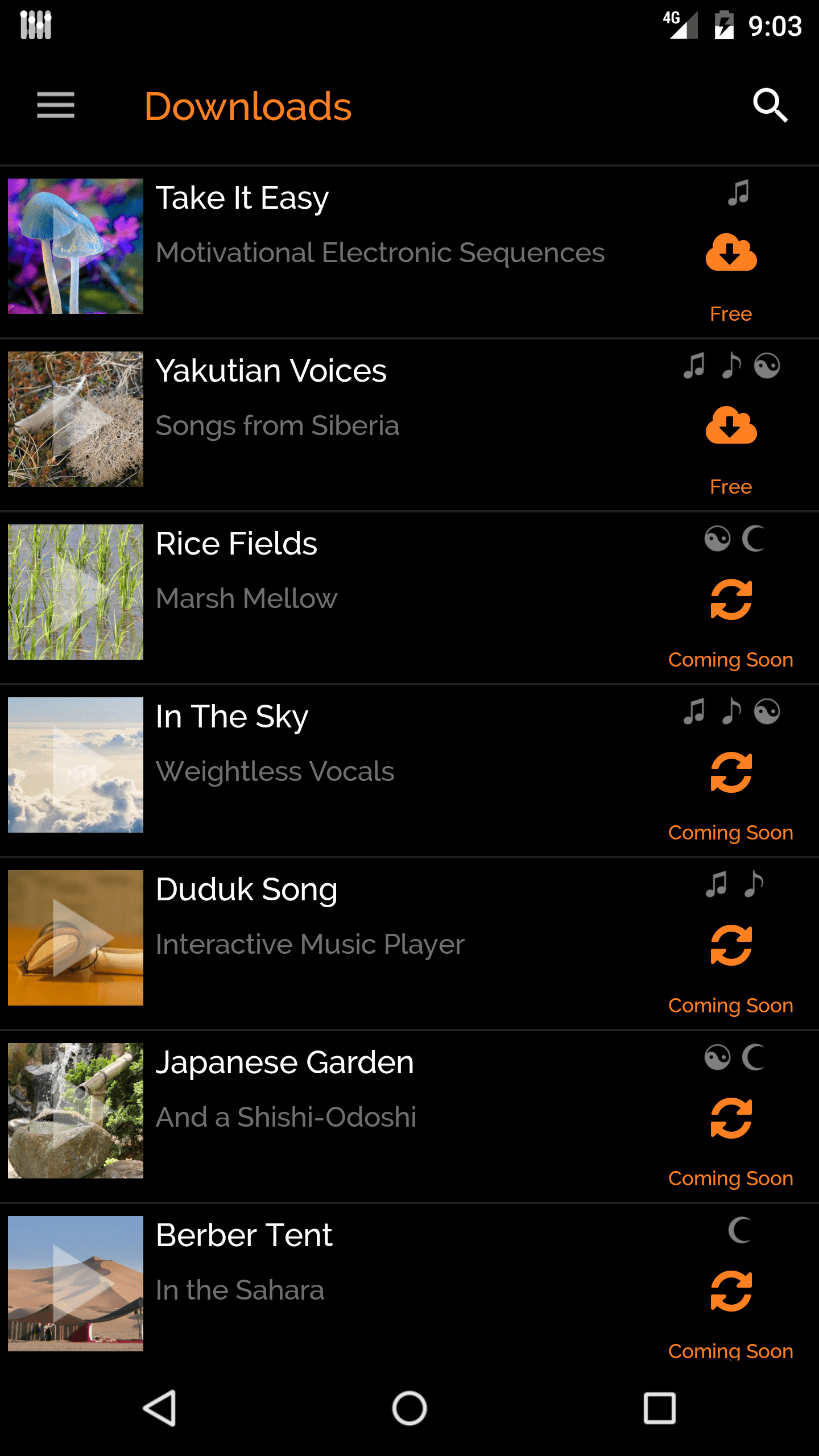
Task: Download the free Take It Easy pack
Action: 731,253
